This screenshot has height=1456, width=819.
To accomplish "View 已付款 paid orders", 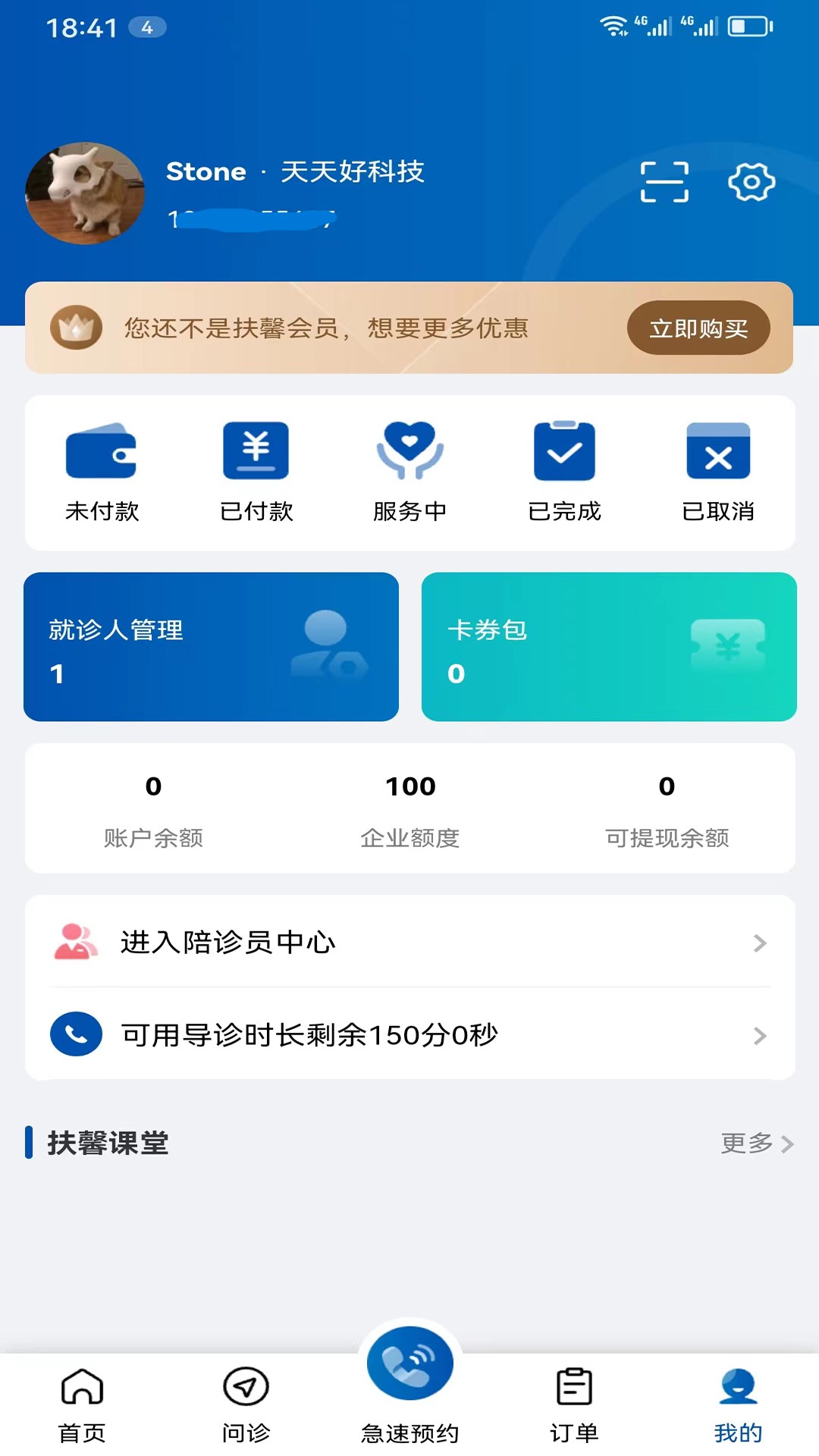I will 256,472.
